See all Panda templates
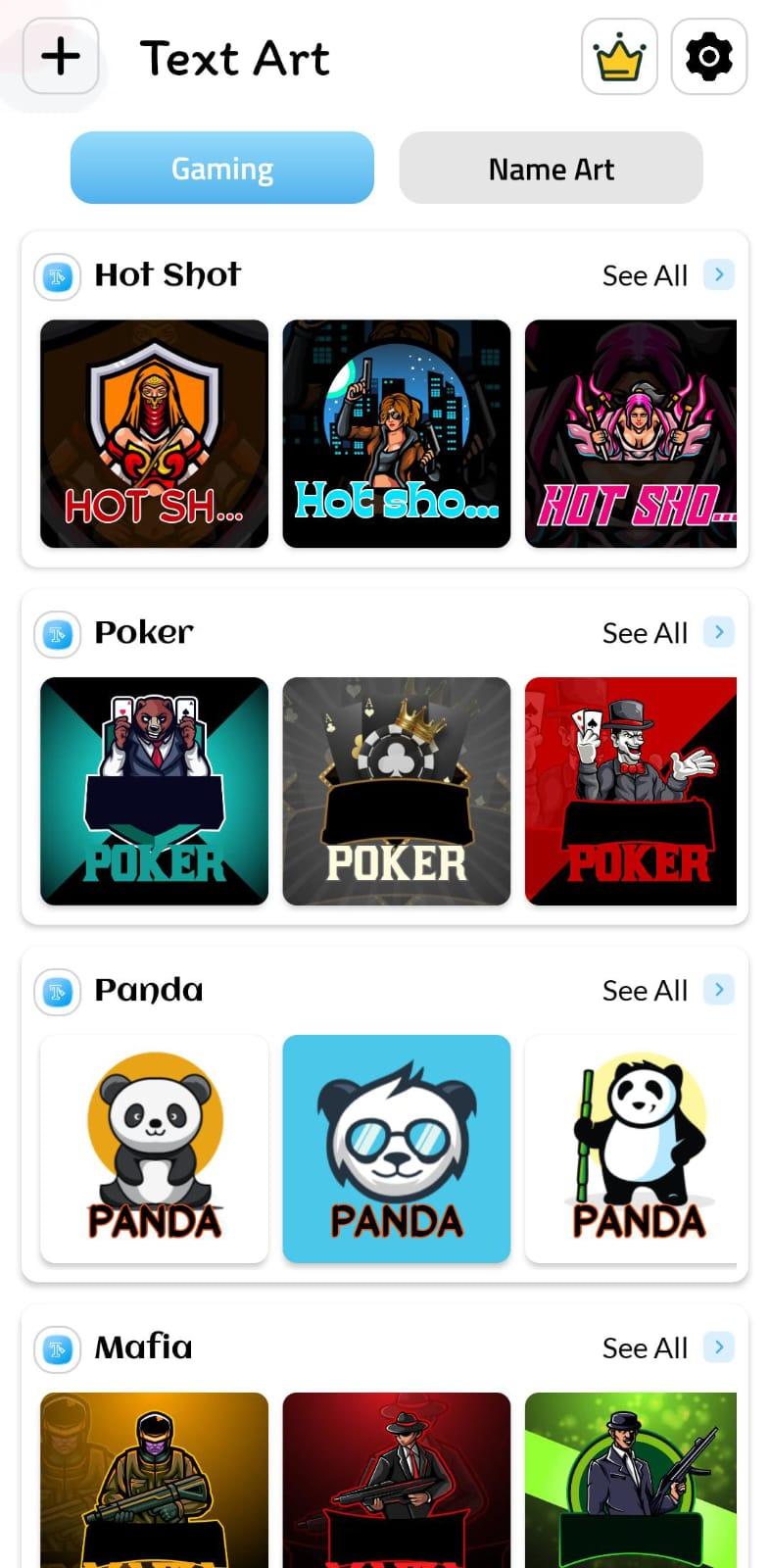 [x=668, y=991]
